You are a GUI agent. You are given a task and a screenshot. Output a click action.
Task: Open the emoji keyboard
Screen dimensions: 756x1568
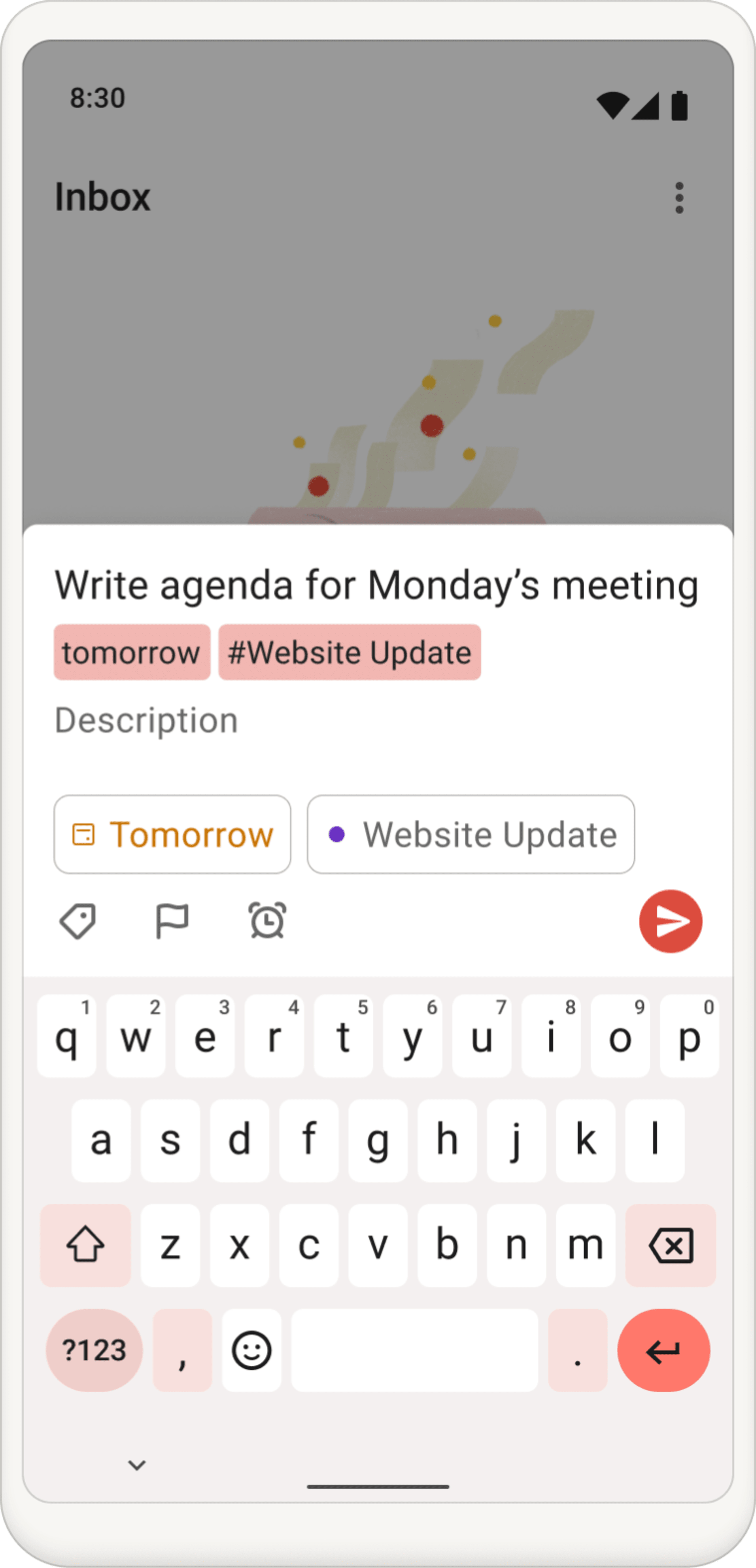[252, 1349]
